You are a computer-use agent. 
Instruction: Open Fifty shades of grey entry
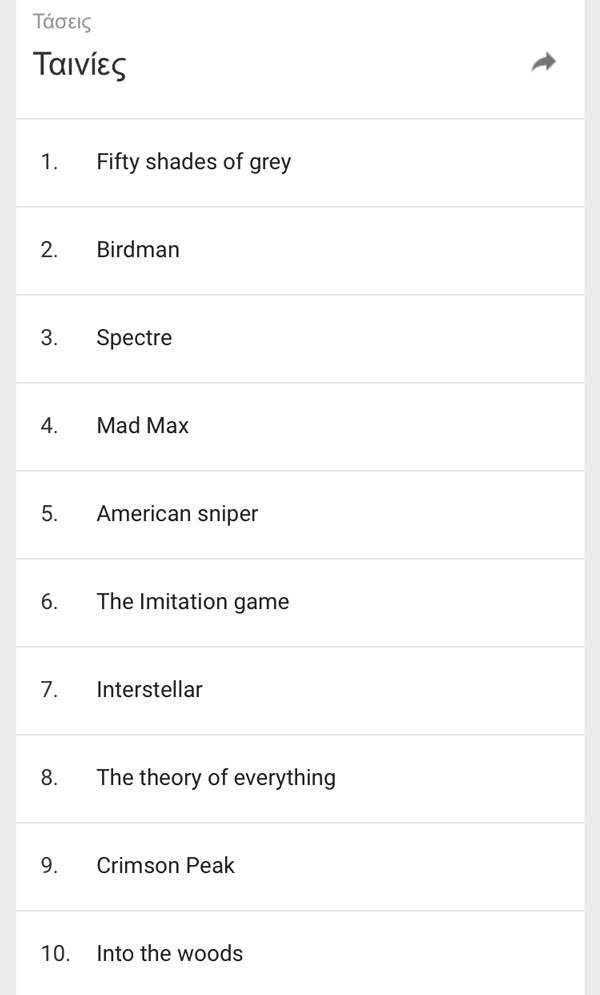click(x=300, y=162)
